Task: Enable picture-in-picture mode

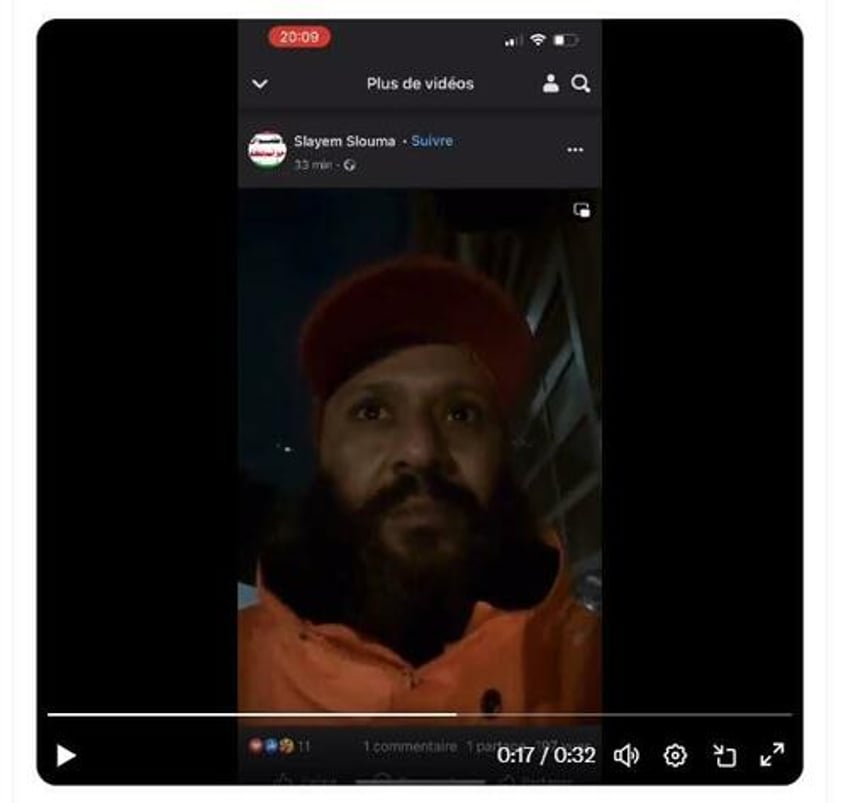Action: (x=725, y=755)
